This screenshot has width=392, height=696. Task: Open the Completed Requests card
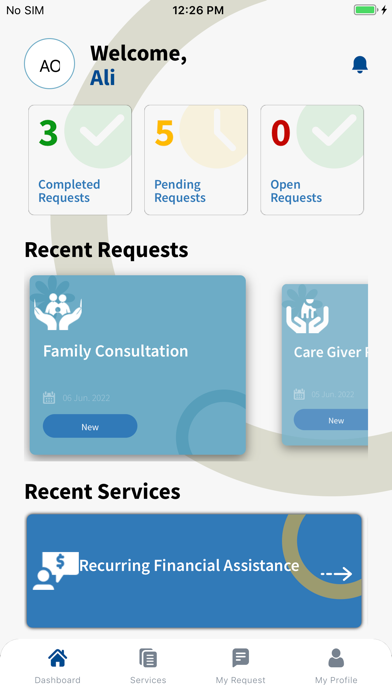[80, 160]
